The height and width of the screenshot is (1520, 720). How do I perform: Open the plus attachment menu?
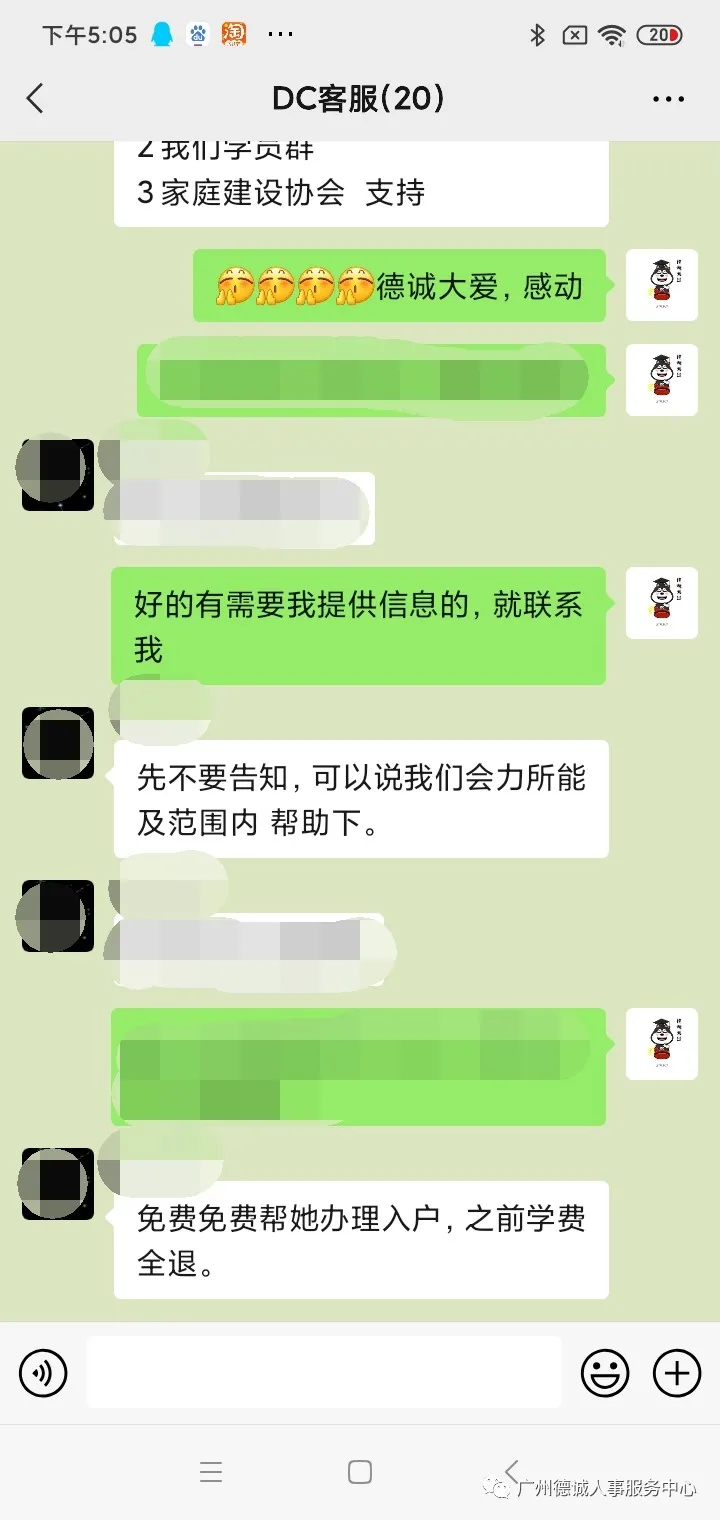pos(677,1372)
